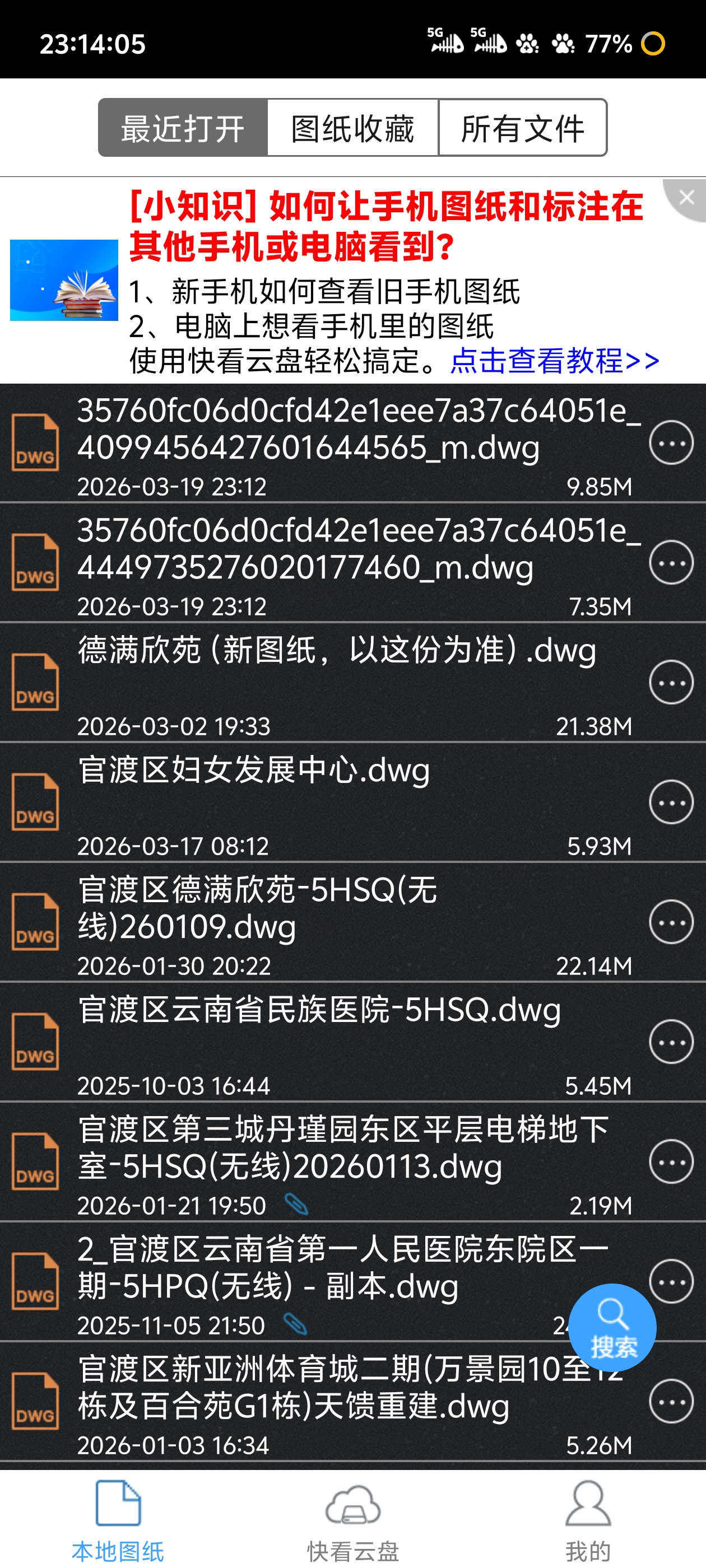Viewport: 706px width, 1568px height.
Task: Go to the 快看云盘 tab
Action: click(352, 1520)
